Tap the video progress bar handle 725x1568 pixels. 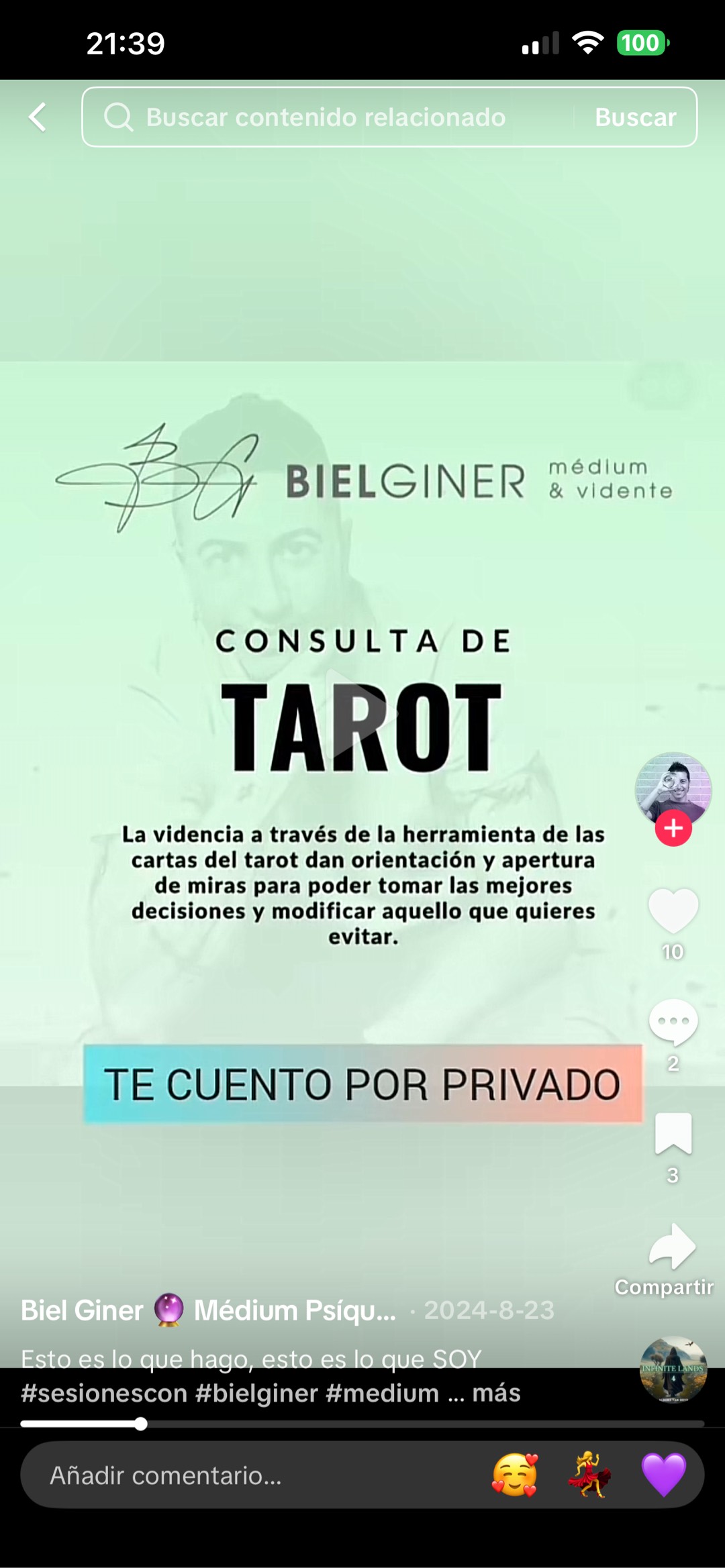click(x=140, y=1424)
